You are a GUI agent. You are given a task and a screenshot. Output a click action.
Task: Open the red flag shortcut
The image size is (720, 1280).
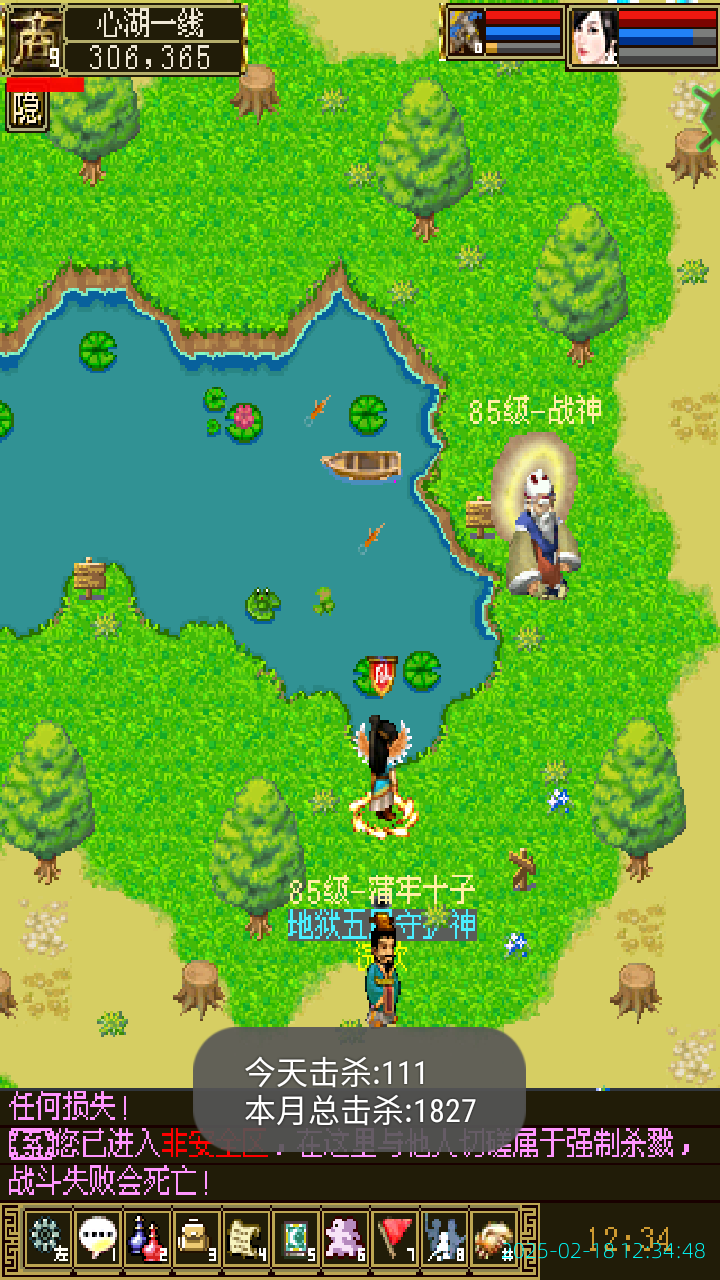pos(396,1238)
